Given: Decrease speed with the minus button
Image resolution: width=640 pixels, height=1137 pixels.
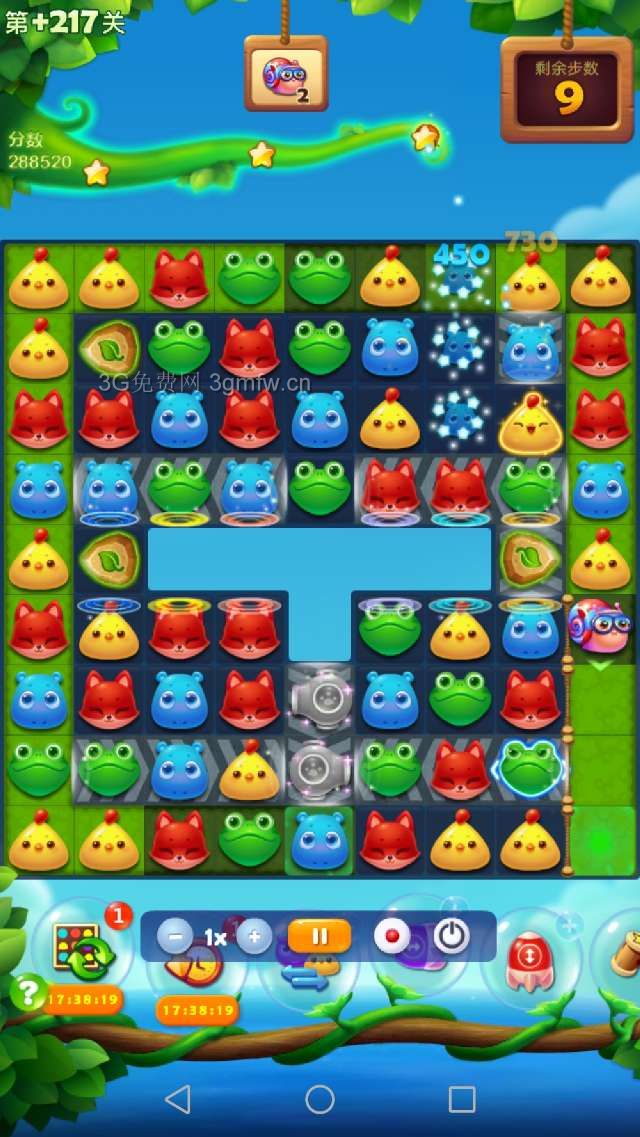Looking at the screenshot, I should [175, 937].
